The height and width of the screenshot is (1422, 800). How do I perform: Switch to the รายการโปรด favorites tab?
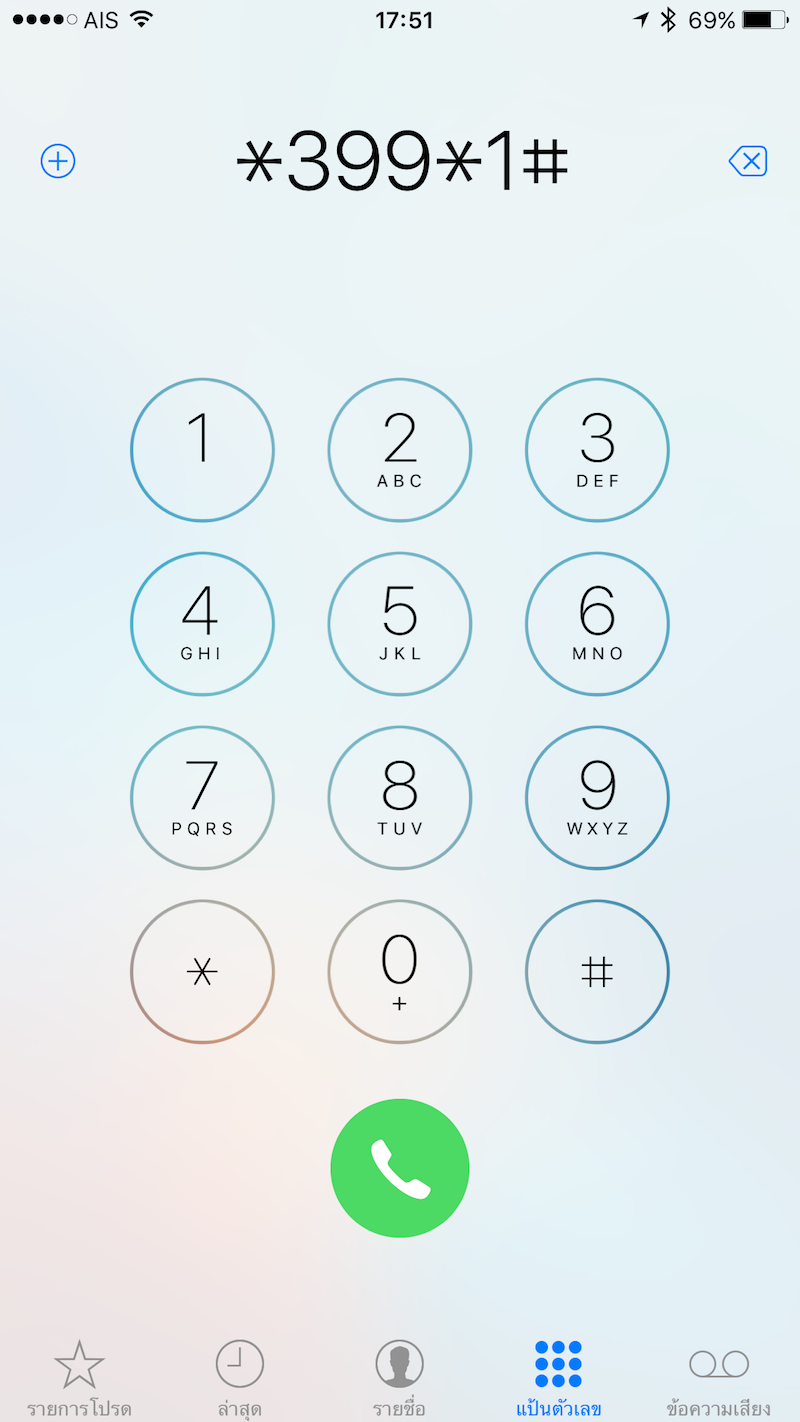(79, 1377)
